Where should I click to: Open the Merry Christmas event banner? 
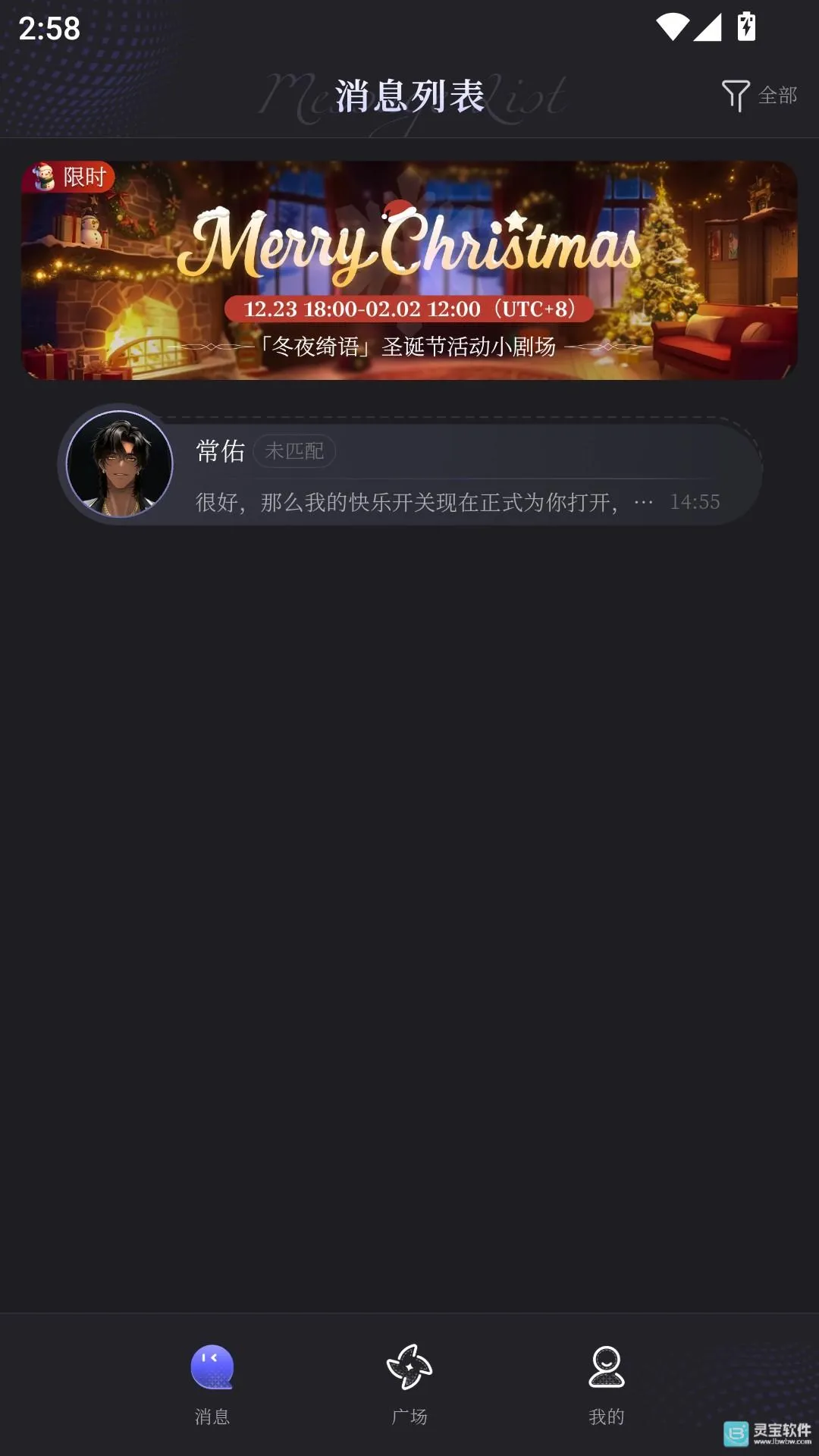pos(409,270)
